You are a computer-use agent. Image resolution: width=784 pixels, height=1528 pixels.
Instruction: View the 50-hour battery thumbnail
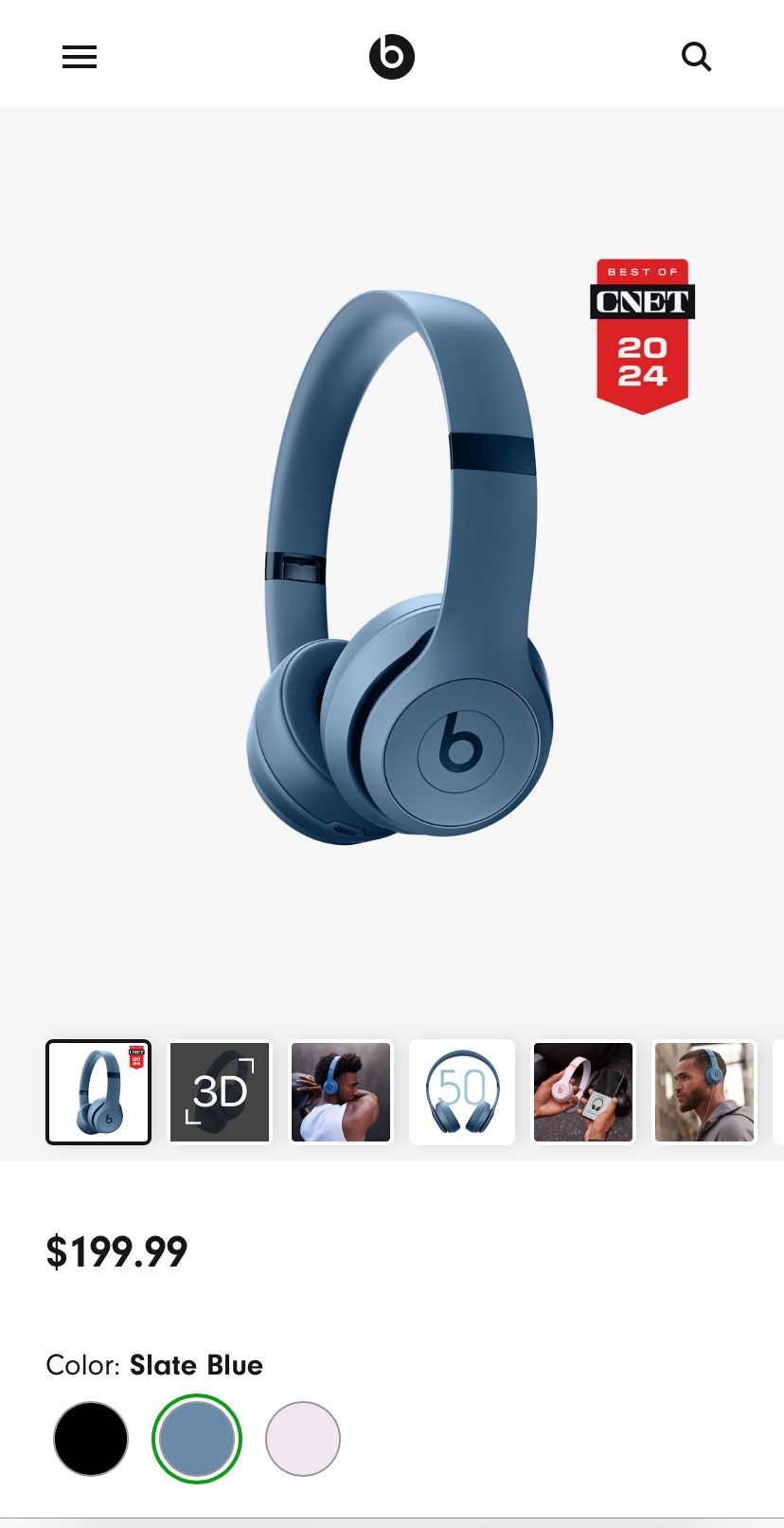(x=462, y=1092)
